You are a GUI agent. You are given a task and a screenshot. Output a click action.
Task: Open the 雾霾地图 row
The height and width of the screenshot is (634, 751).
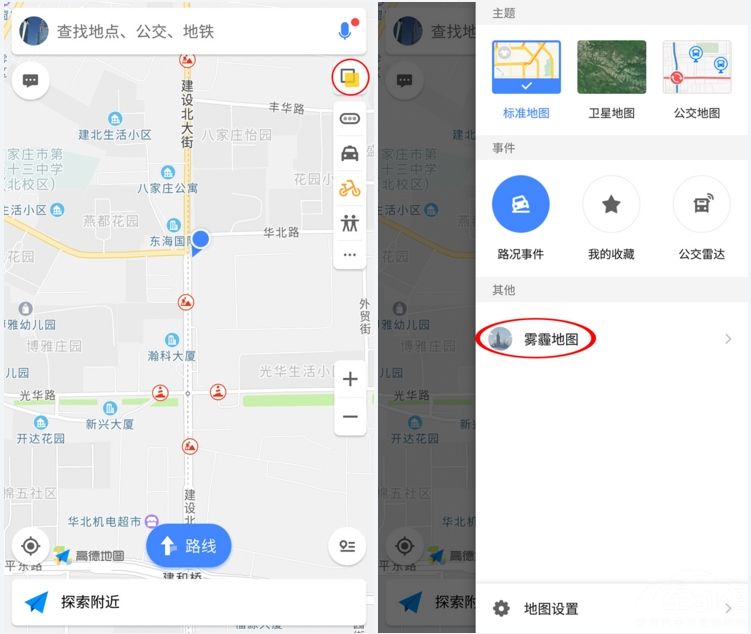(x=611, y=339)
